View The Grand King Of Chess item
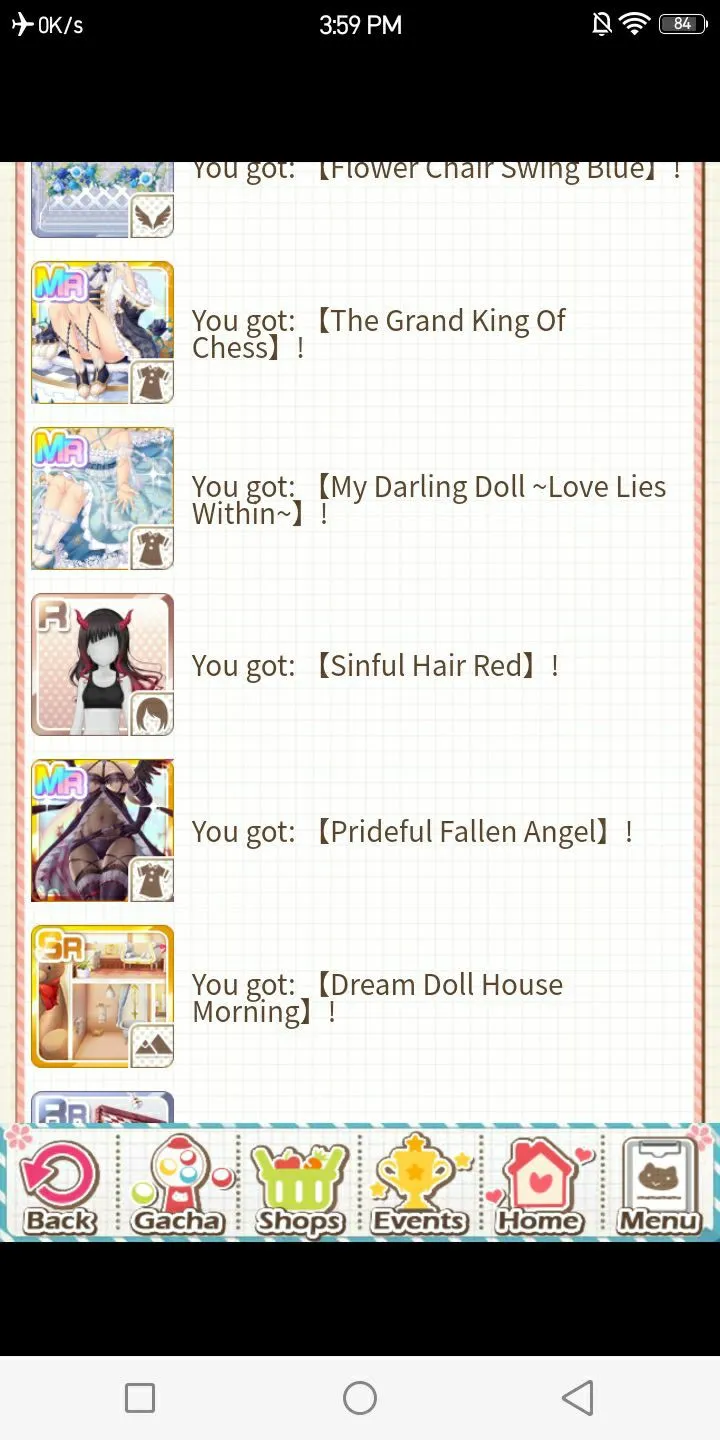 tap(102, 333)
